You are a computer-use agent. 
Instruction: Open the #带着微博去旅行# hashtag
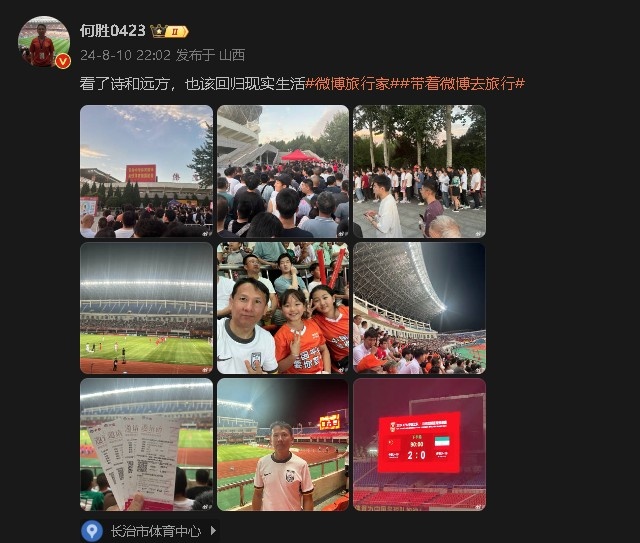click(x=467, y=83)
